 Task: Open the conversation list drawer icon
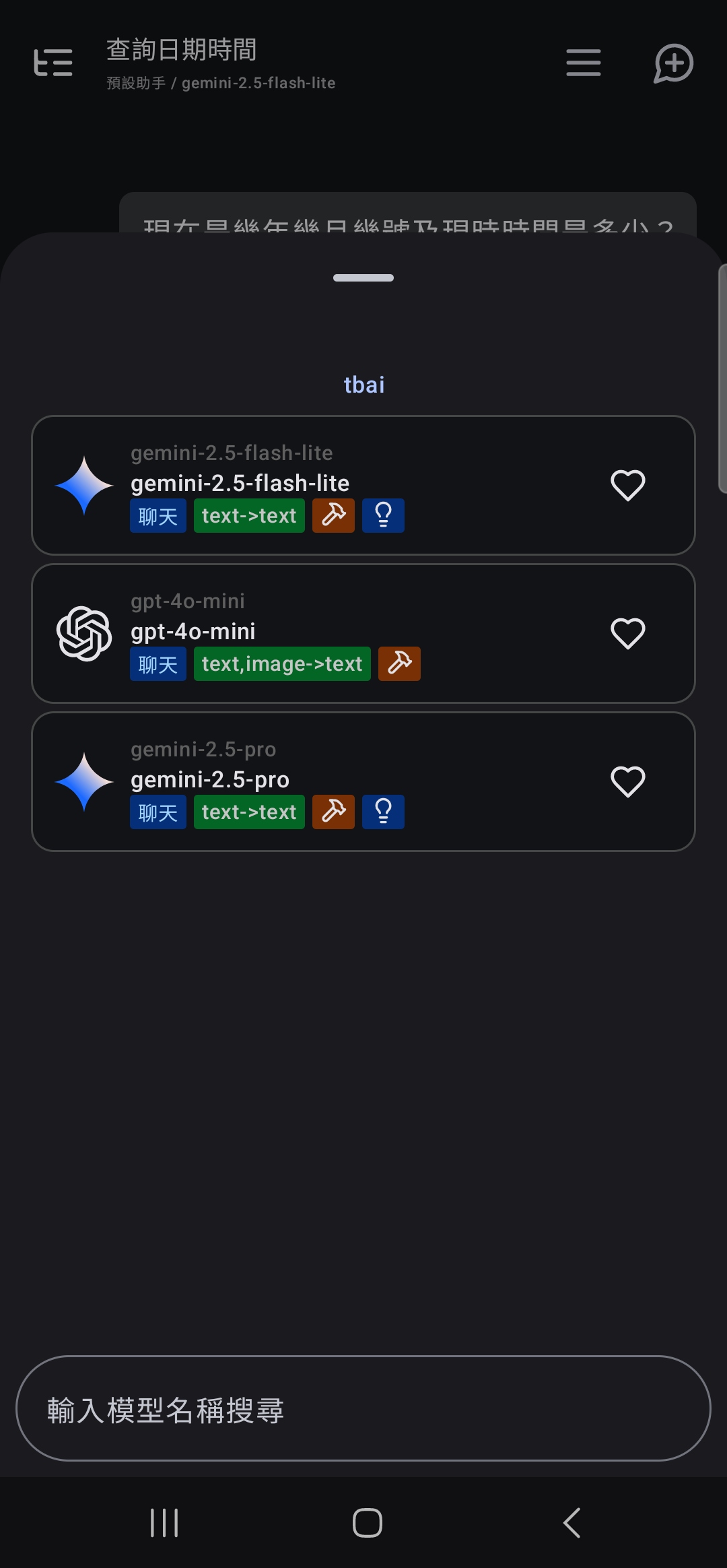point(53,63)
